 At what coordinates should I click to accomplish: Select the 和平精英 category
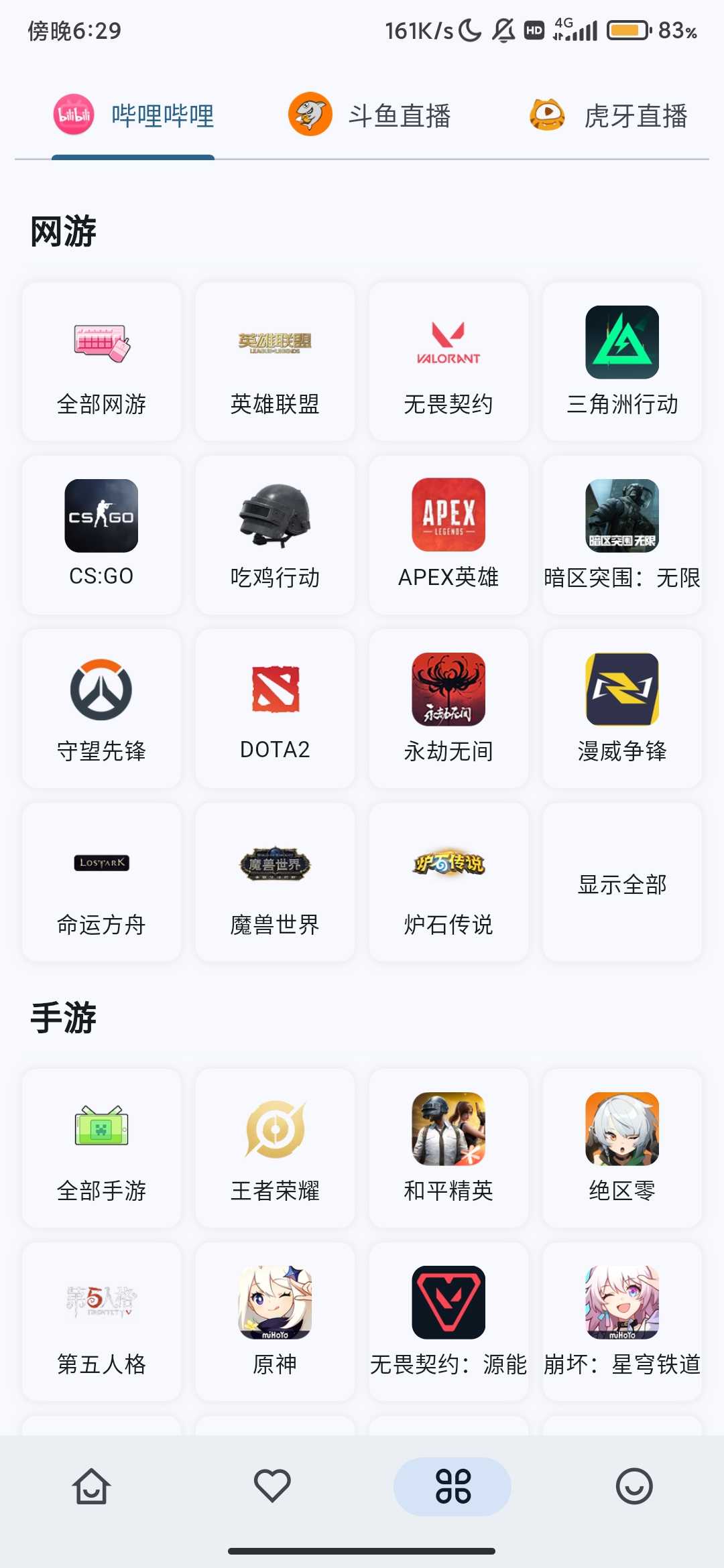pos(448,1148)
